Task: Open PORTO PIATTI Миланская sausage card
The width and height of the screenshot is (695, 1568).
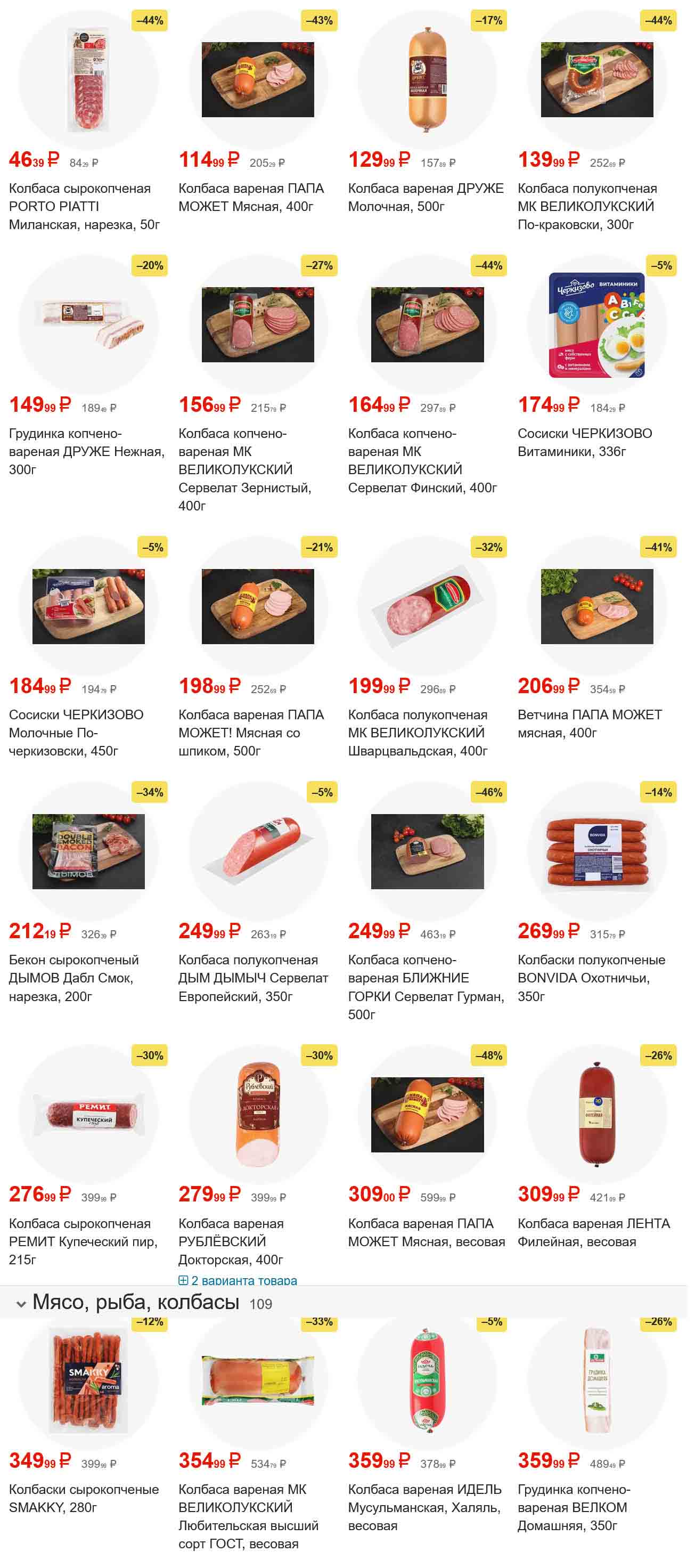Action: (79, 206)
